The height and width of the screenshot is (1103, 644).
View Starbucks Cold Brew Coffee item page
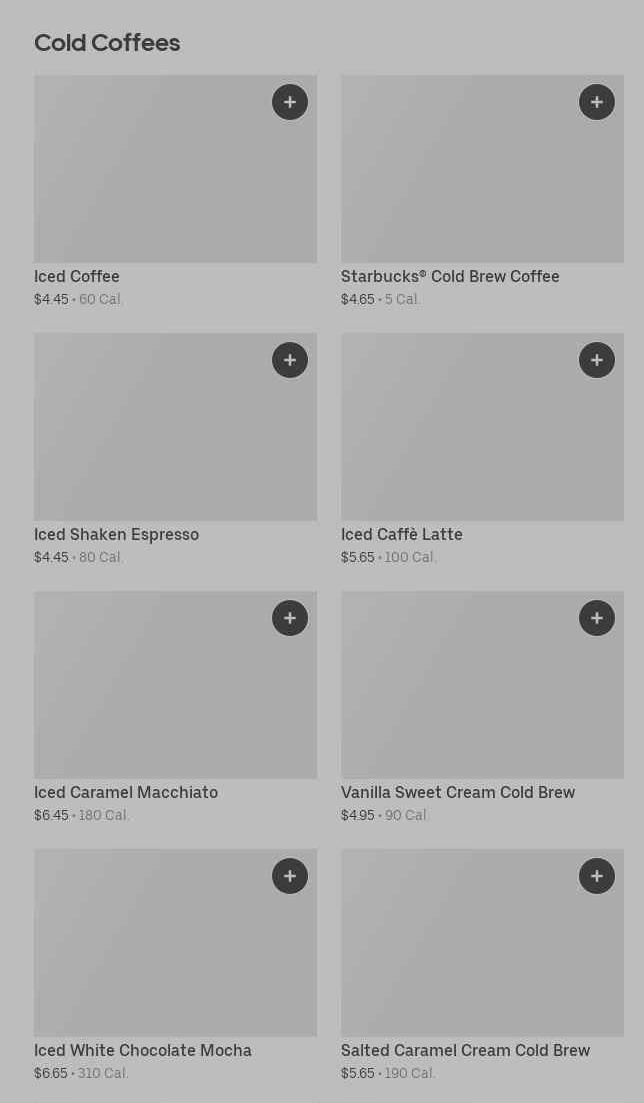click(482, 191)
